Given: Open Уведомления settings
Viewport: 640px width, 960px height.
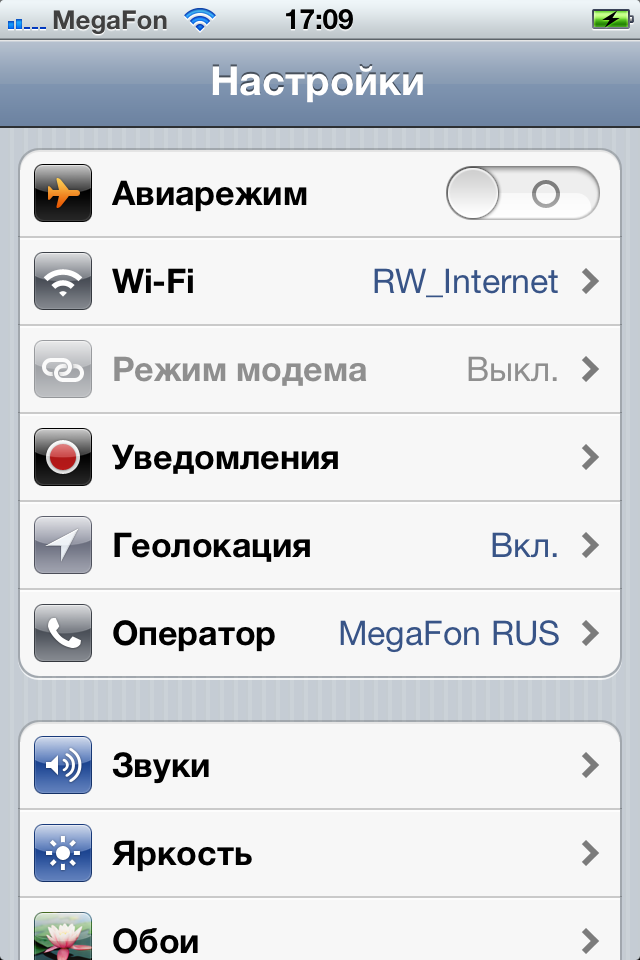Looking at the screenshot, I should [x=320, y=458].
